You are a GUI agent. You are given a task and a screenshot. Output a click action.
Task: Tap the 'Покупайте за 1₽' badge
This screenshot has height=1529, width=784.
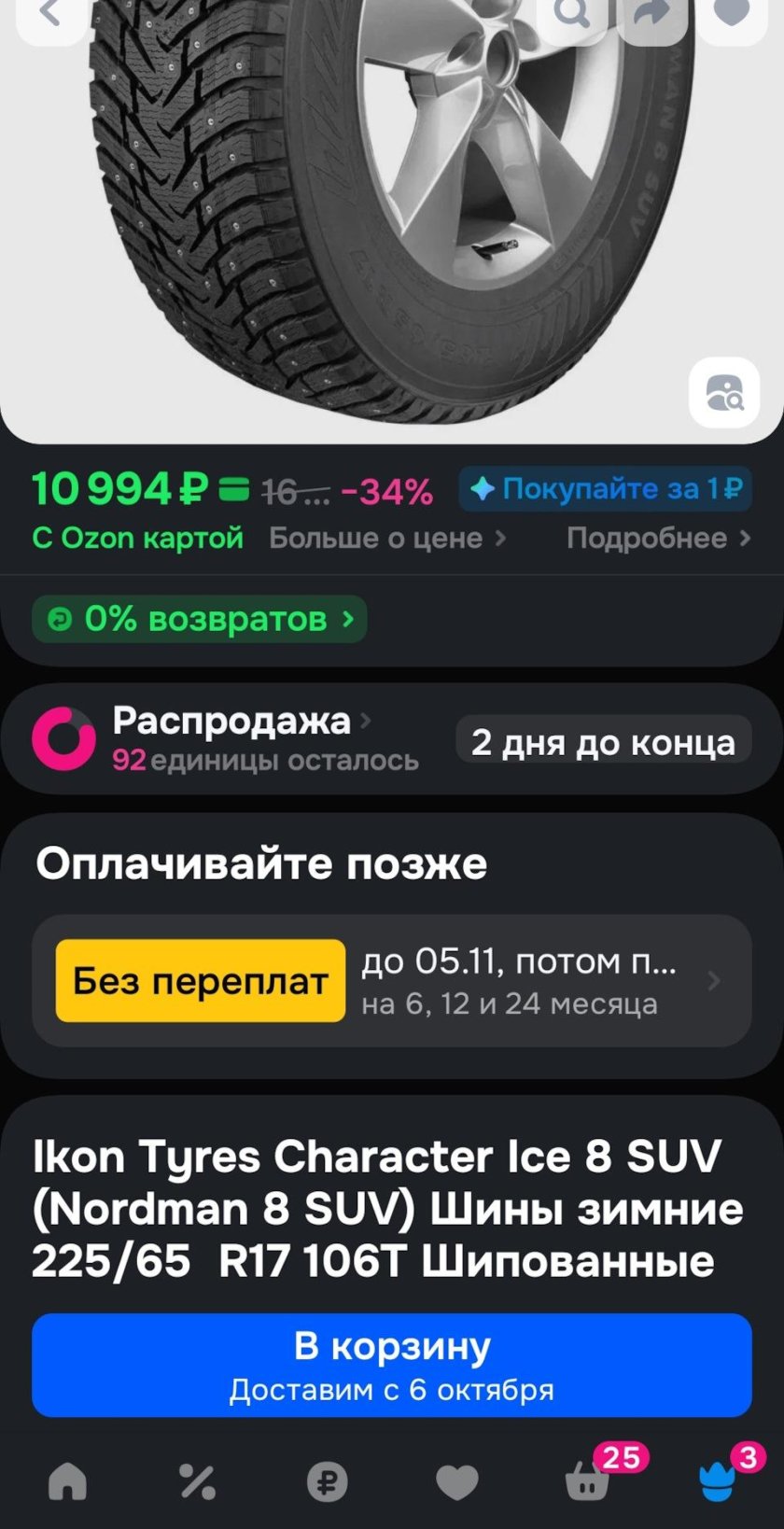click(x=605, y=489)
